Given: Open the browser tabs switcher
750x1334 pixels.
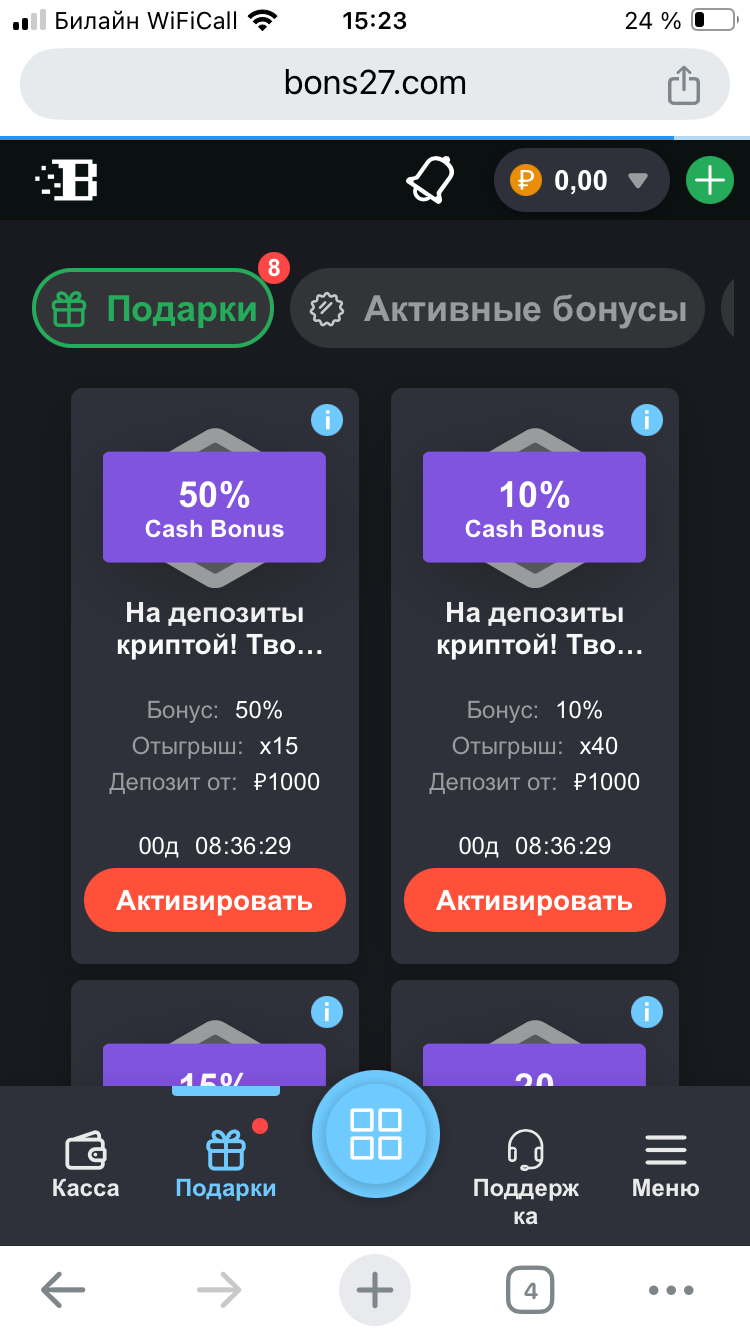Looking at the screenshot, I should (x=530, y=1291).
